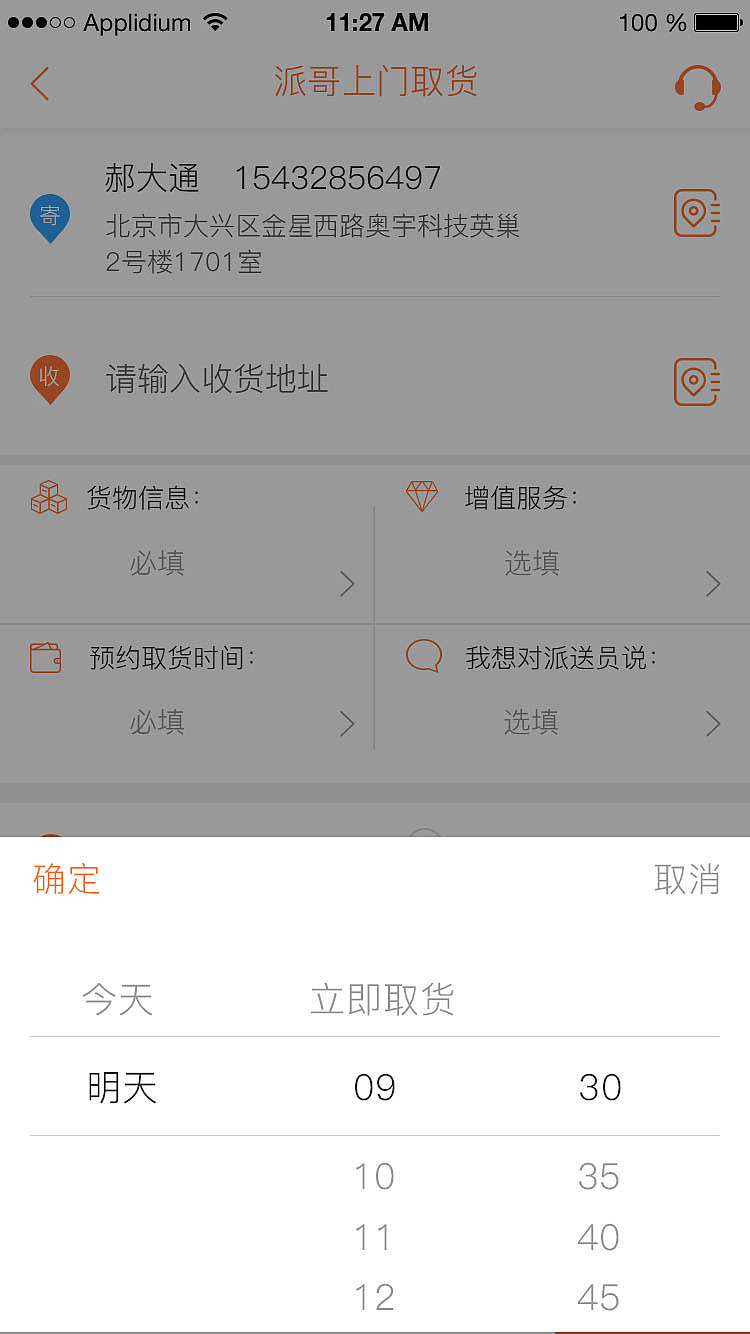This screenshot has height=1334, width=750.
Task: Cancel the time picker with 取消
Action: click(x=686, y=879)
